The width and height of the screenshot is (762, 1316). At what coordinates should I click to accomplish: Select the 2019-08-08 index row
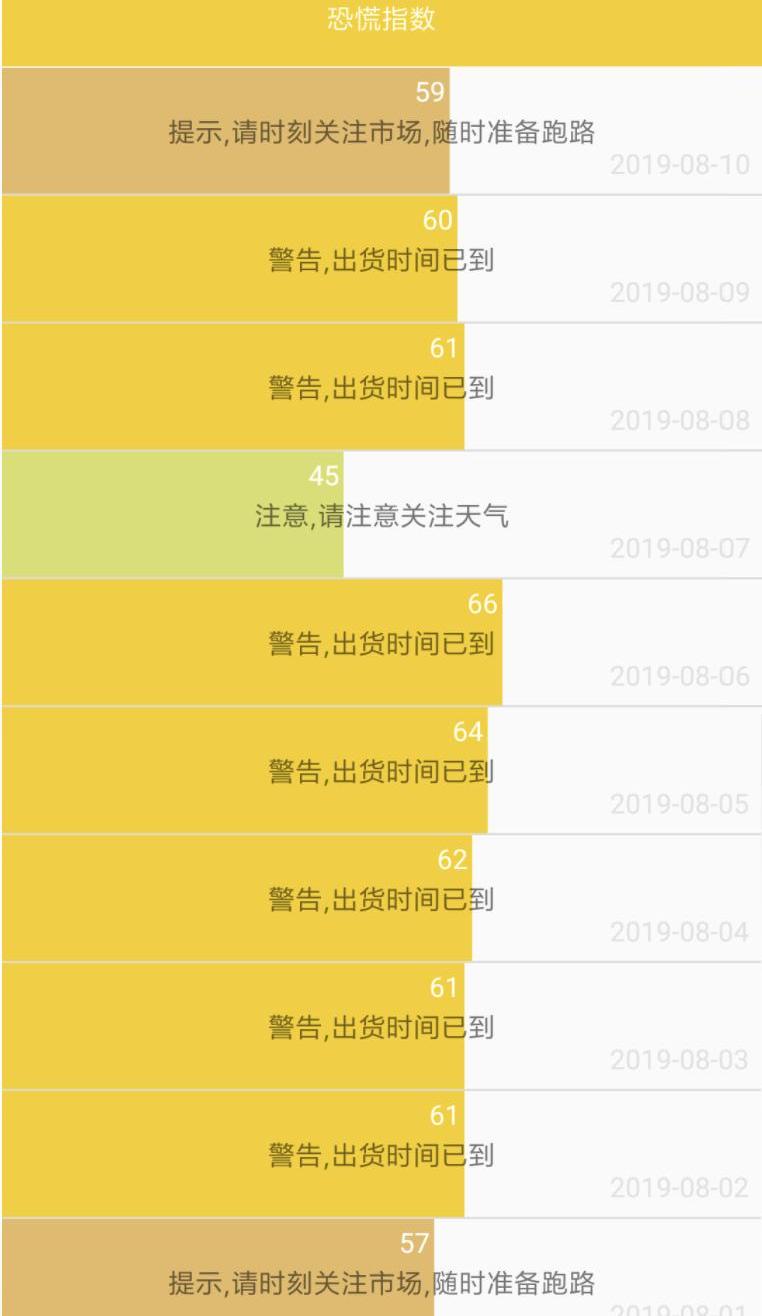[x=381, y=387]
